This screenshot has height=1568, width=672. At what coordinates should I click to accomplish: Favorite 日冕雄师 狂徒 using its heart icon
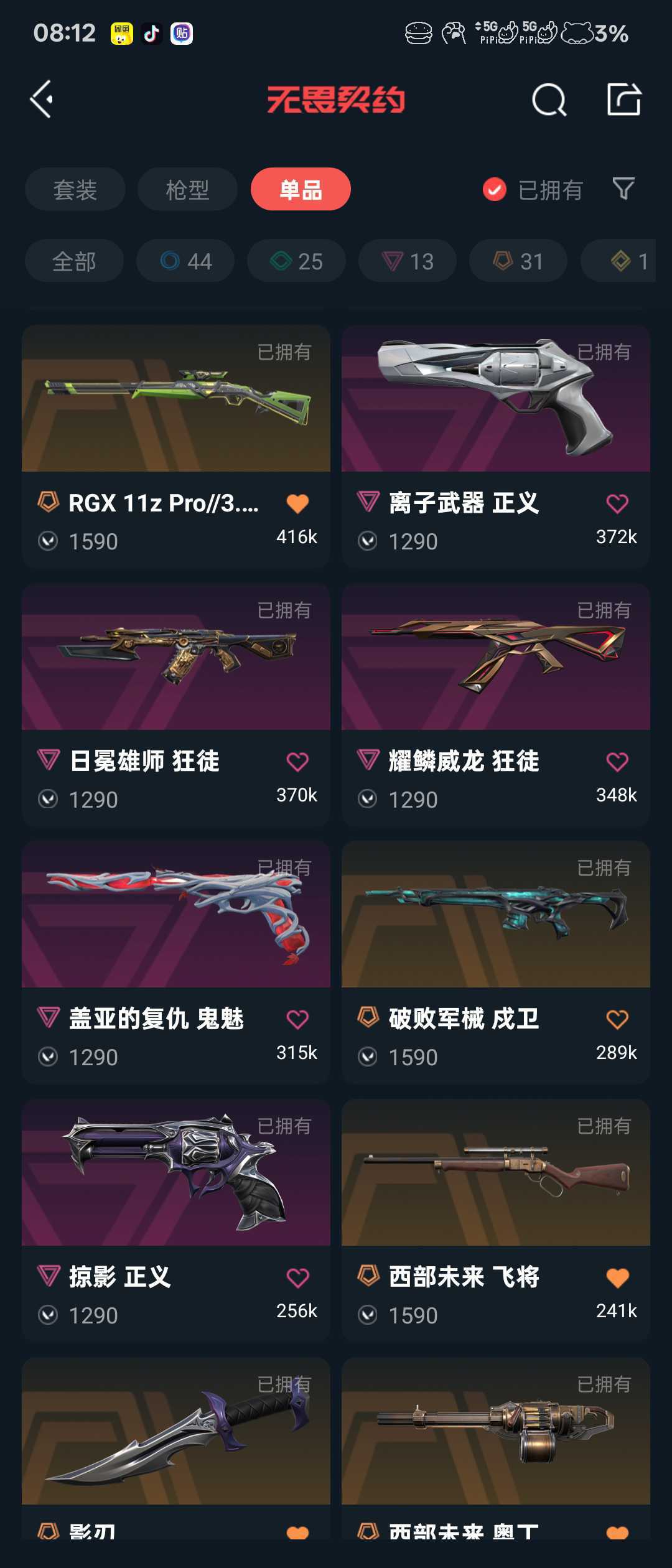[298, 761]
